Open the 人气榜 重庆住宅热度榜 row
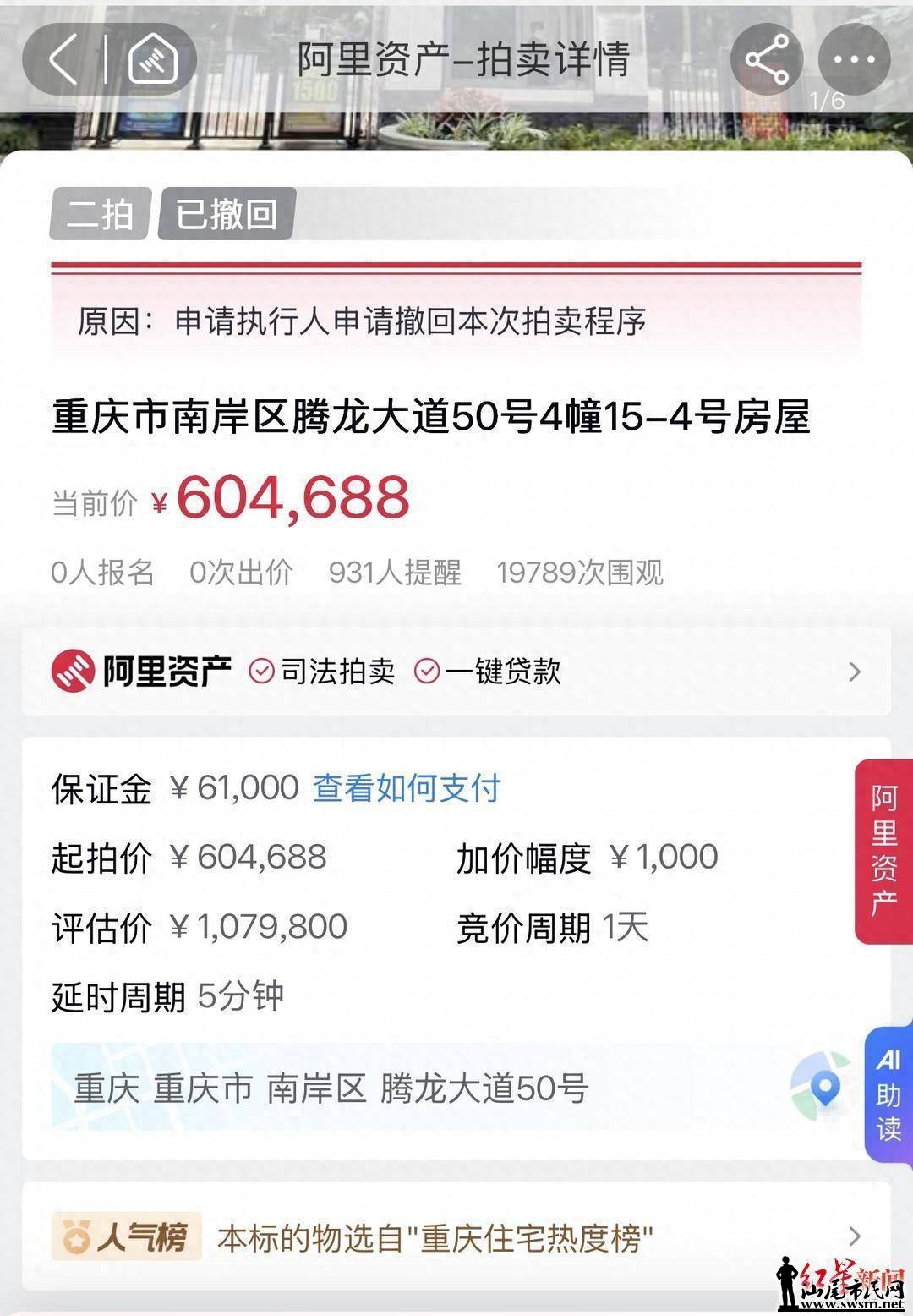913x1316 pixels. [x=456, y=1239]
